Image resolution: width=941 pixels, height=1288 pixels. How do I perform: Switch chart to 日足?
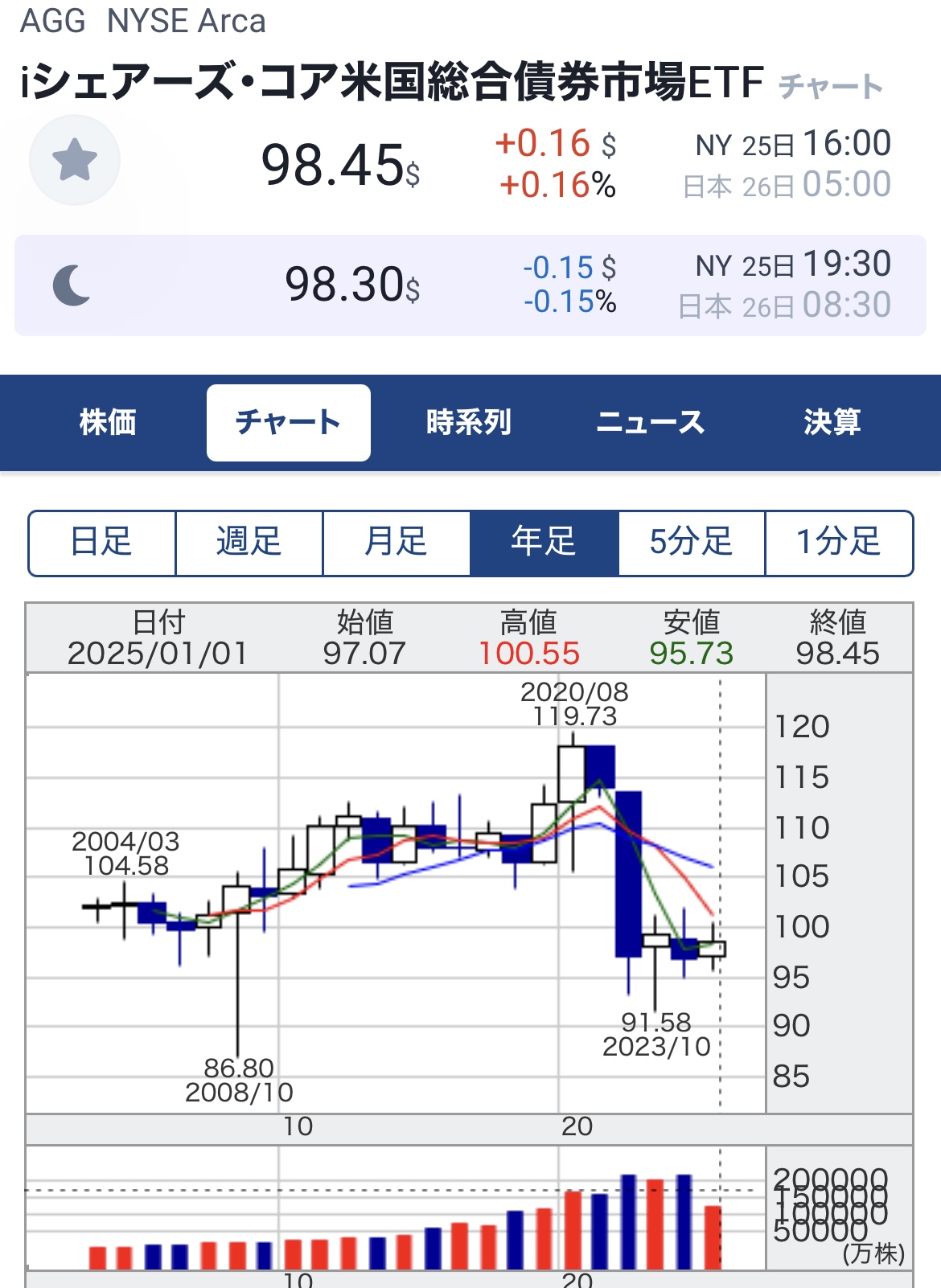pos(101,543)
